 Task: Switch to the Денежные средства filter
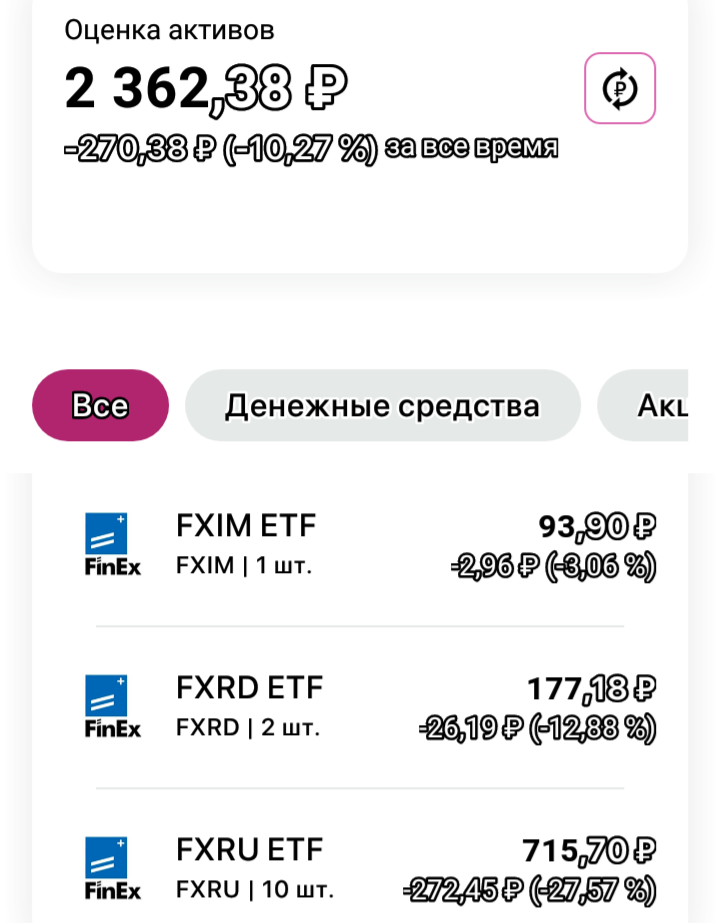[x=382, y=405]
